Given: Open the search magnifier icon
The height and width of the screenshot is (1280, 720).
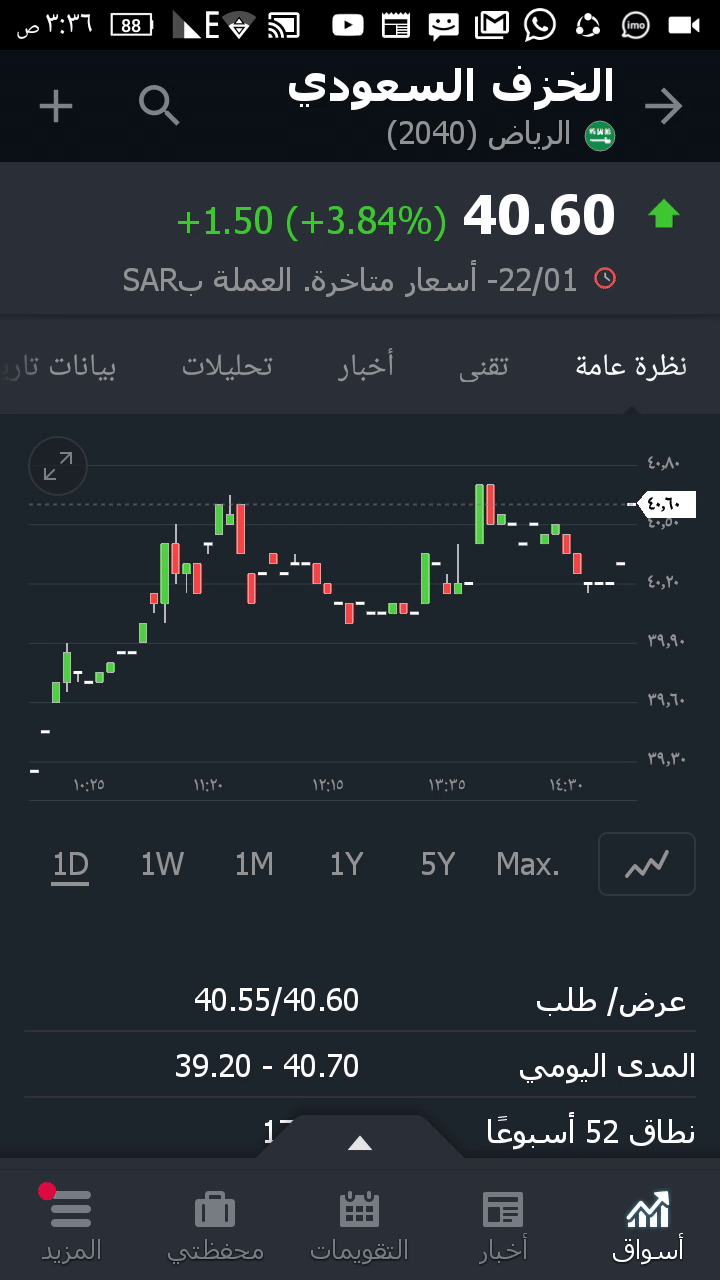Looking at the screenshot, I should tap(159, 106).
